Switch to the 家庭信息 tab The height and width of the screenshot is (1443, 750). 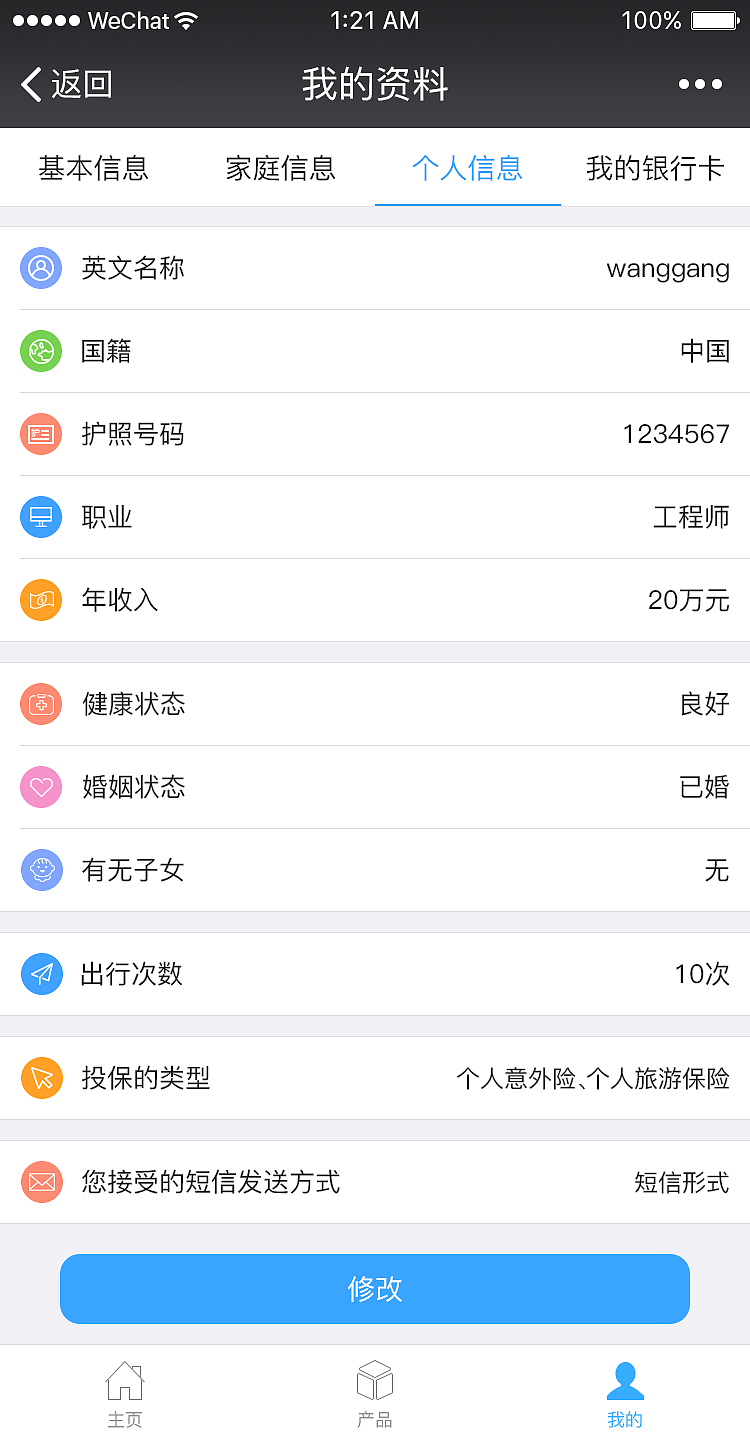(x=280, y=169)
